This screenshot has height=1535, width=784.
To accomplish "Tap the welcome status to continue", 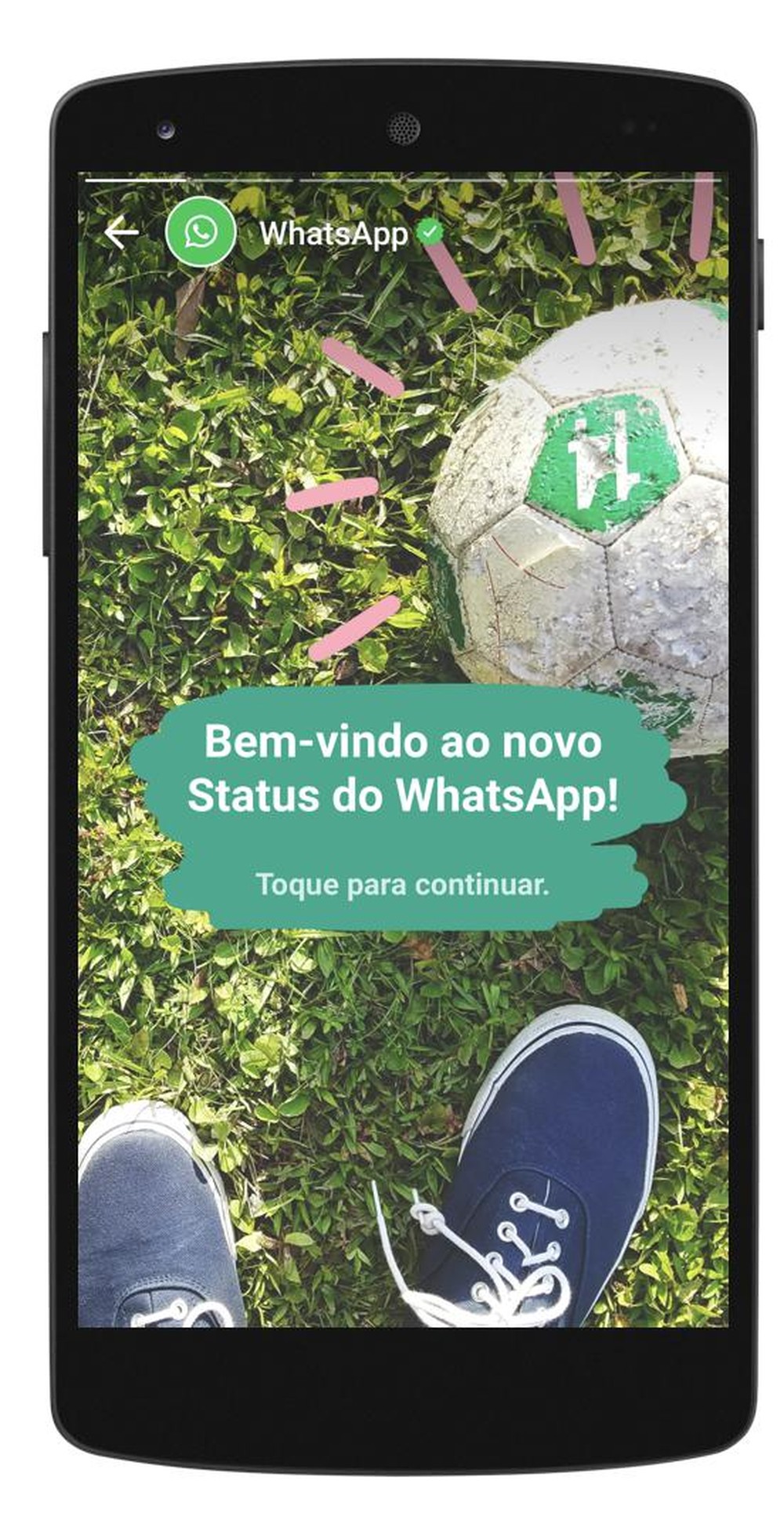I will [x=402, y=884].
